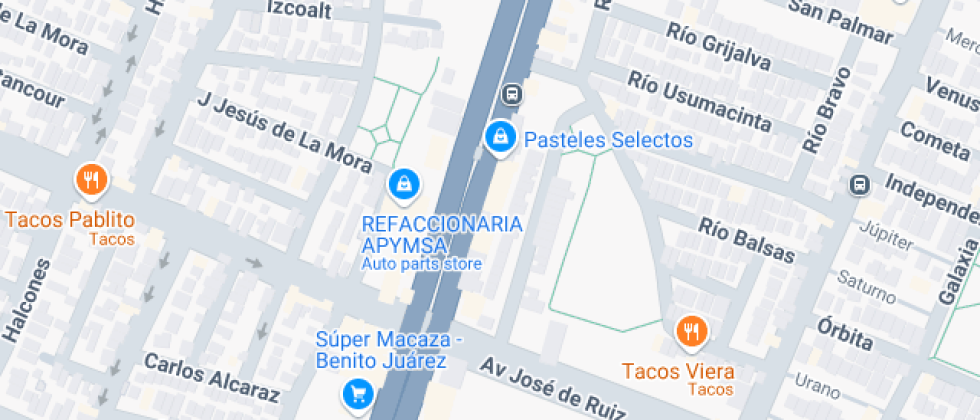View the Tacos Viera restaurant pin

click(689, 331)
